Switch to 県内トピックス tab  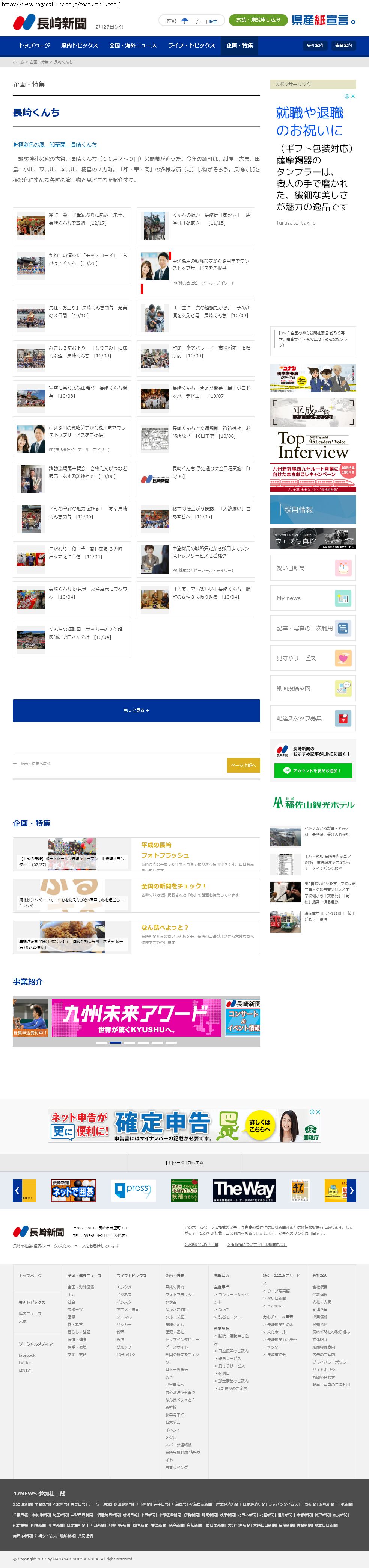click(80, 45)
